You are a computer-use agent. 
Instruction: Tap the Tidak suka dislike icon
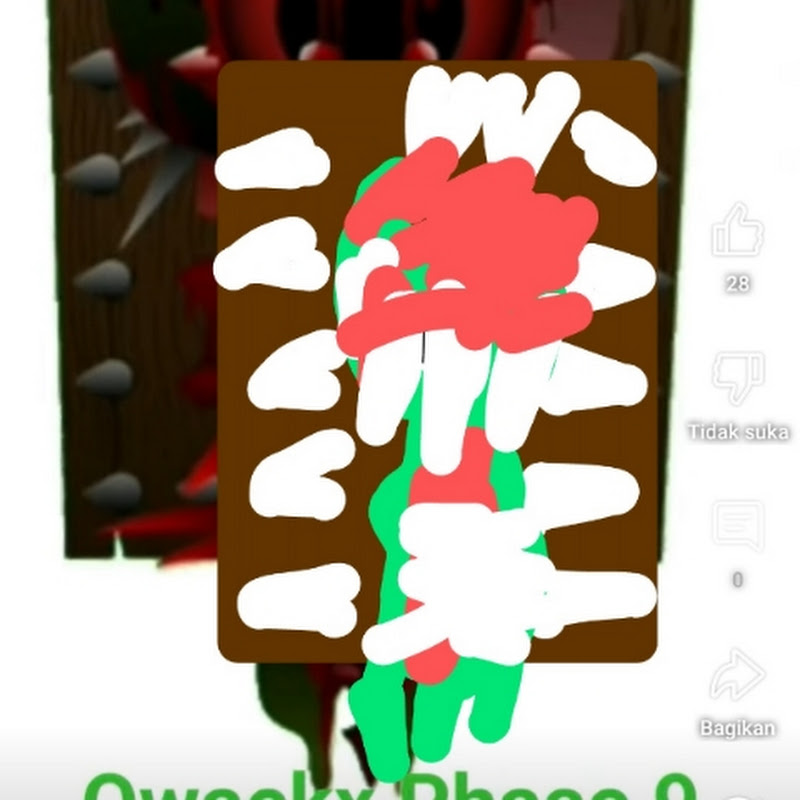point(737,378)
